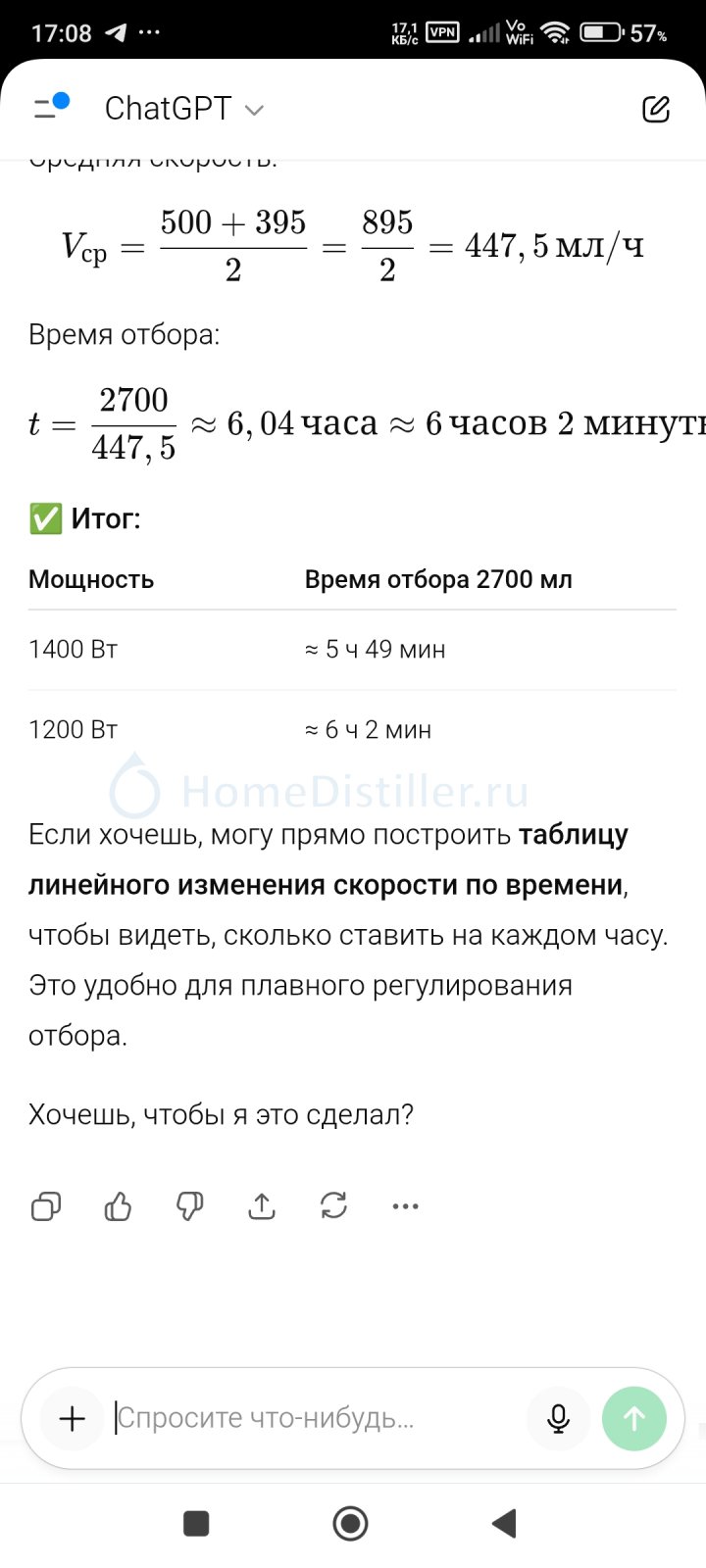The image size is (706, 1568).
Task: Expand the ChatGPT model dropdown
Action: (x=184, y=108)
